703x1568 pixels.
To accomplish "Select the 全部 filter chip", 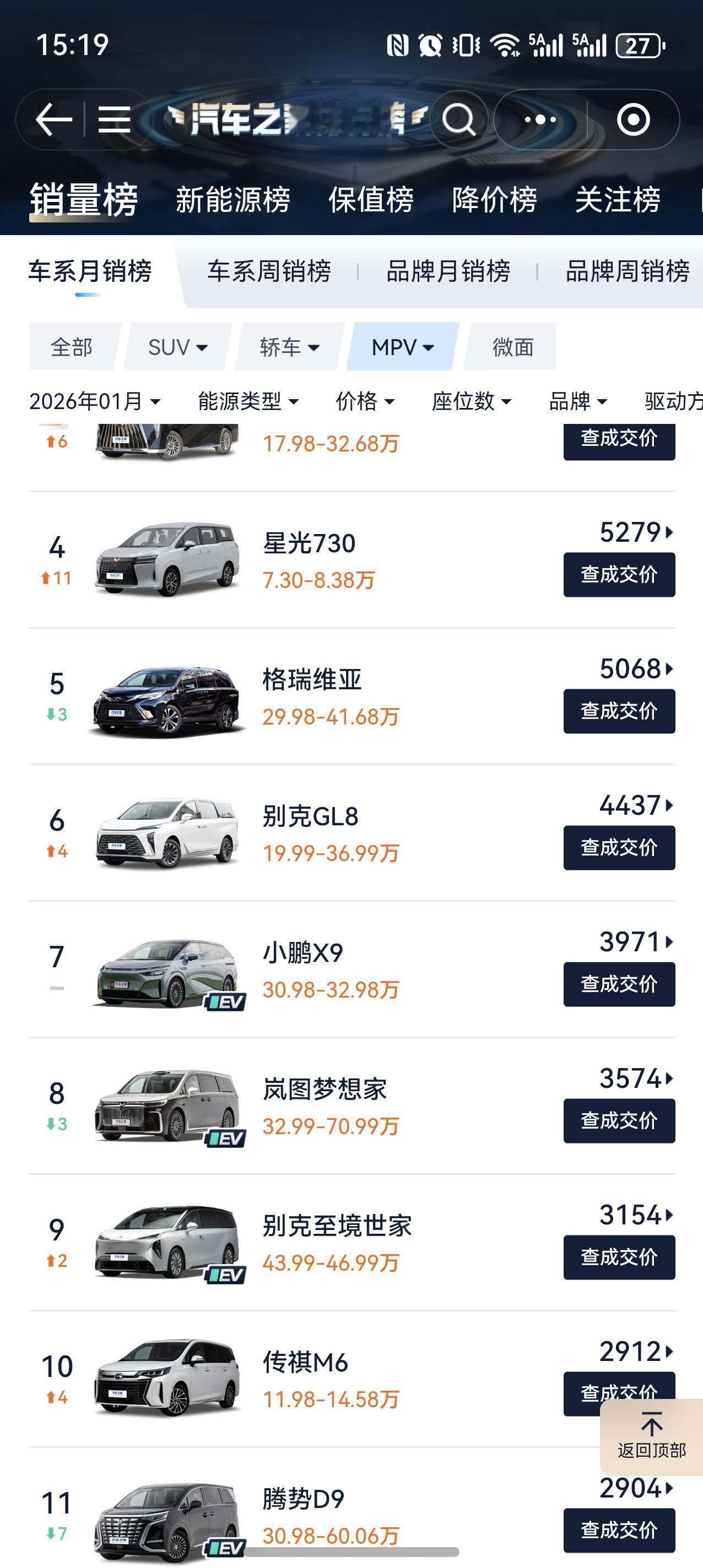I will pos(71,347).
